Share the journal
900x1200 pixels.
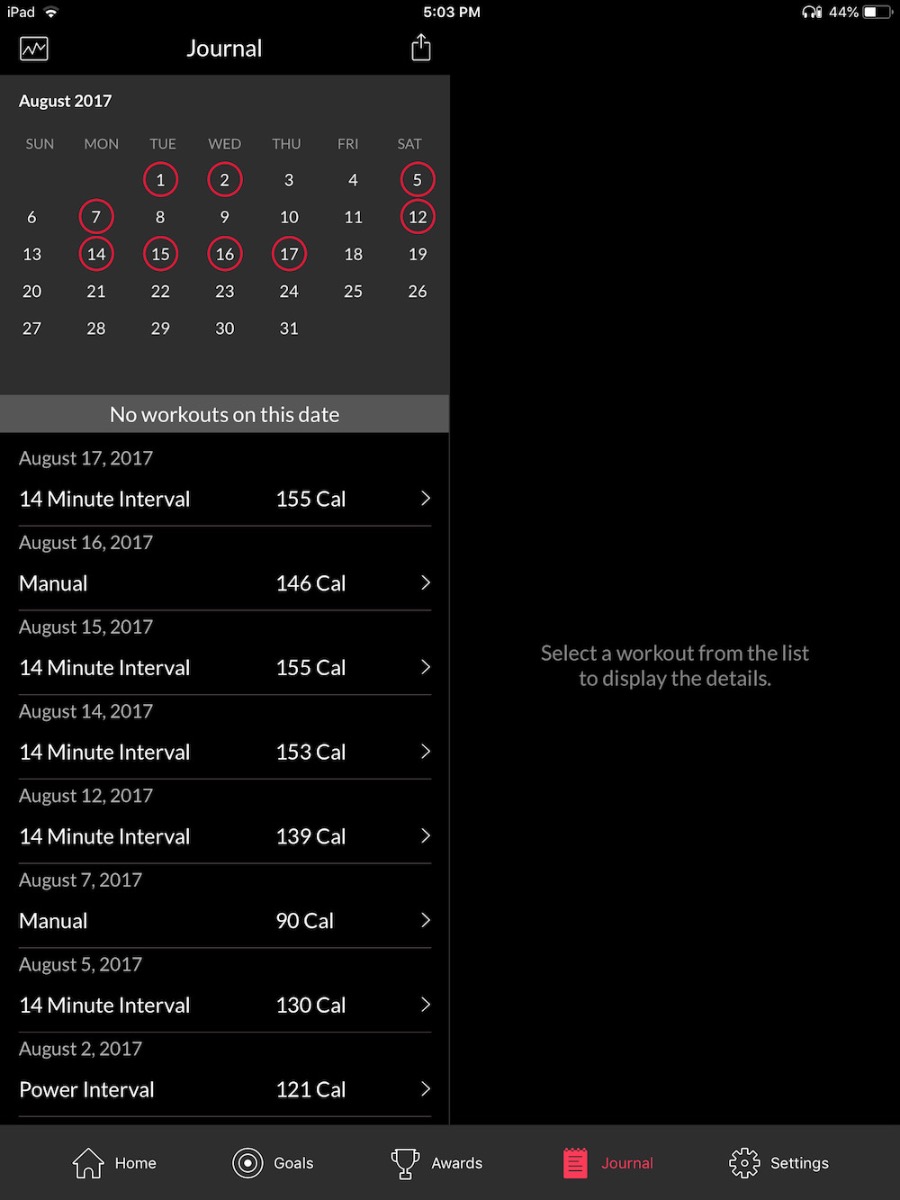(x=421, y=48)
